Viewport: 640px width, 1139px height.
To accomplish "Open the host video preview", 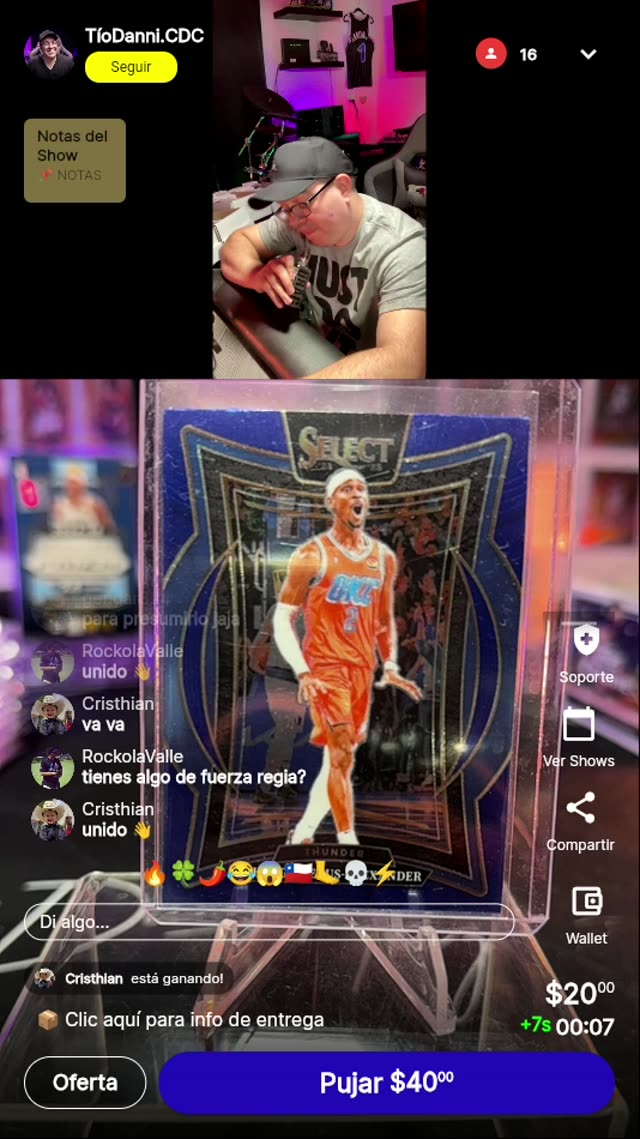I will tap(319, 190).
